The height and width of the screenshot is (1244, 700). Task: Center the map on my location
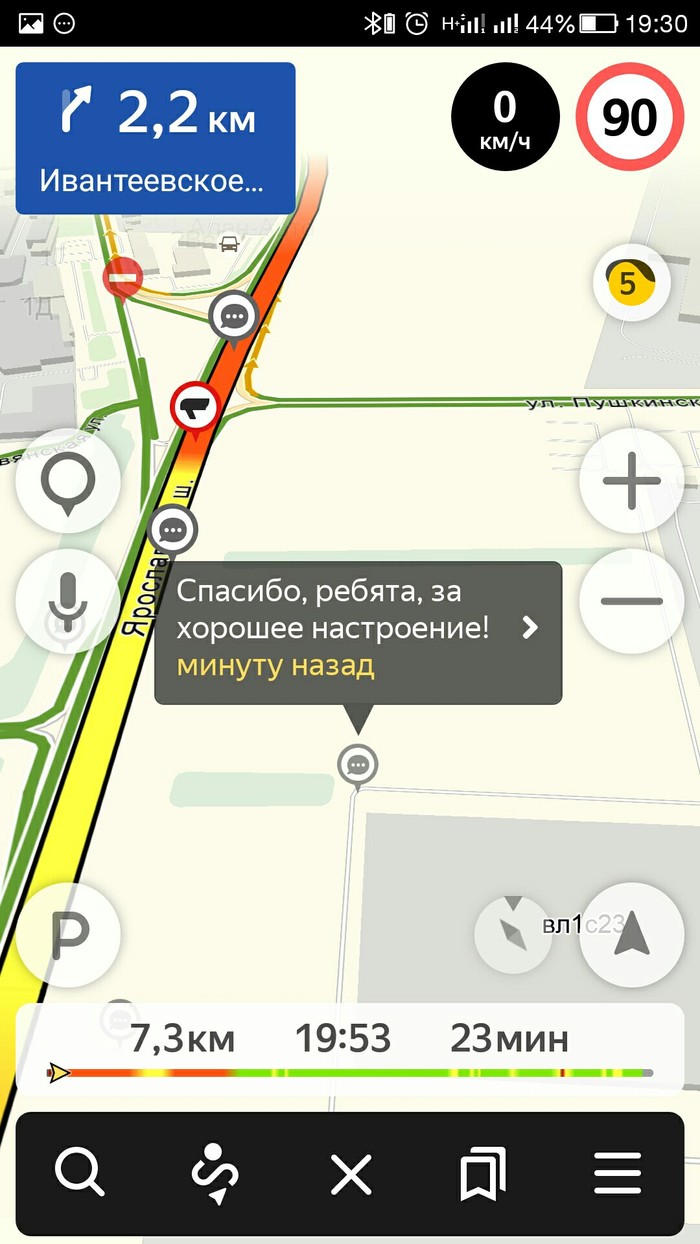click(x=632, y=935)
